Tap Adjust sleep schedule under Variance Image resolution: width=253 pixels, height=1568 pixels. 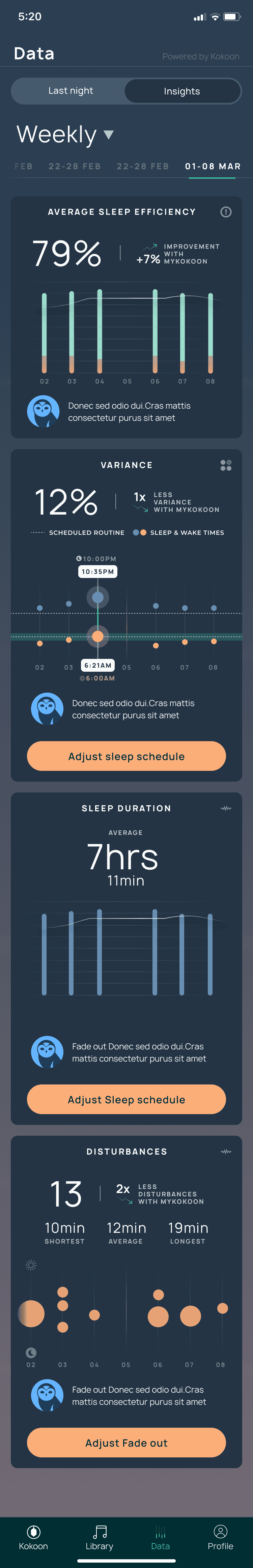[126, 756]
